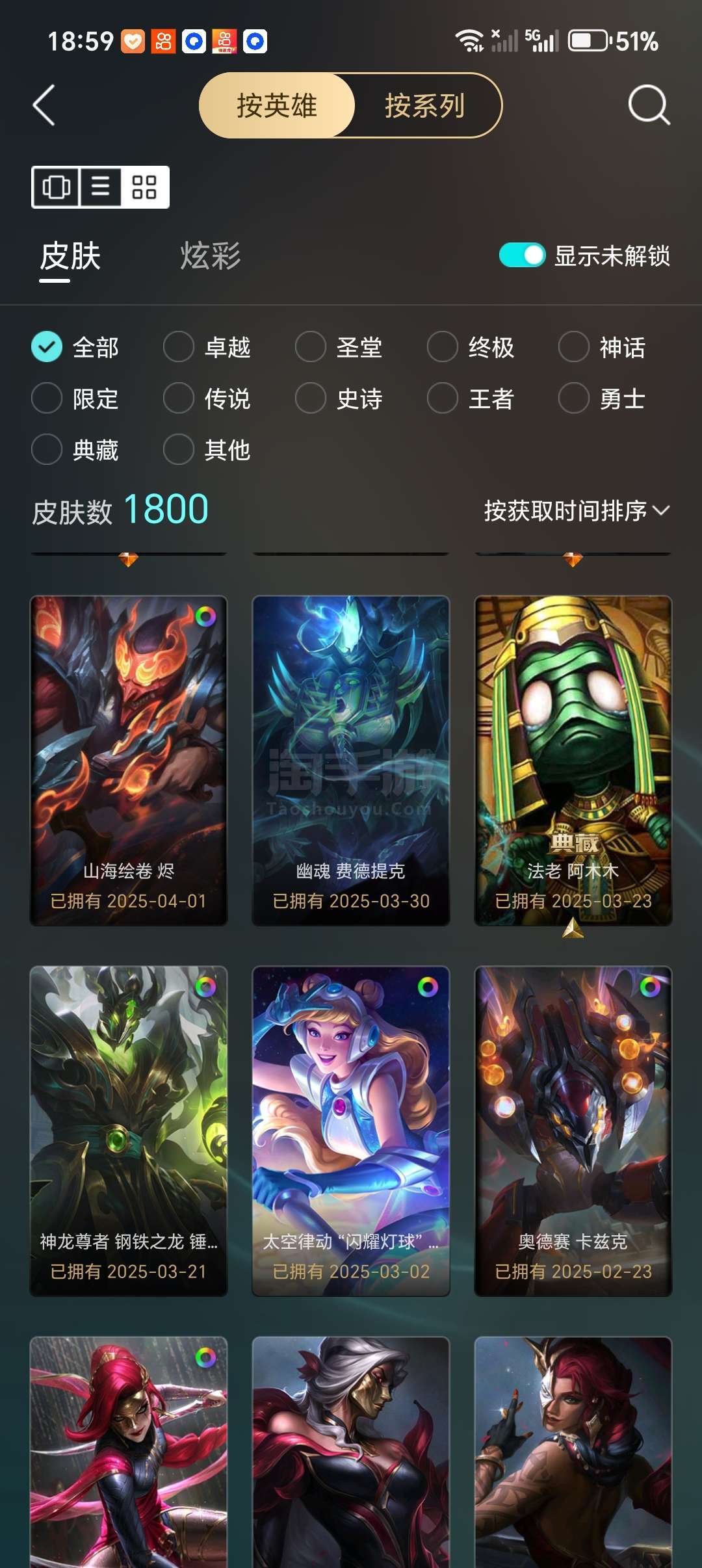Screen dimensions: 702x1568
Task: Go back using the top-left arrow
Action: (44, 105)
